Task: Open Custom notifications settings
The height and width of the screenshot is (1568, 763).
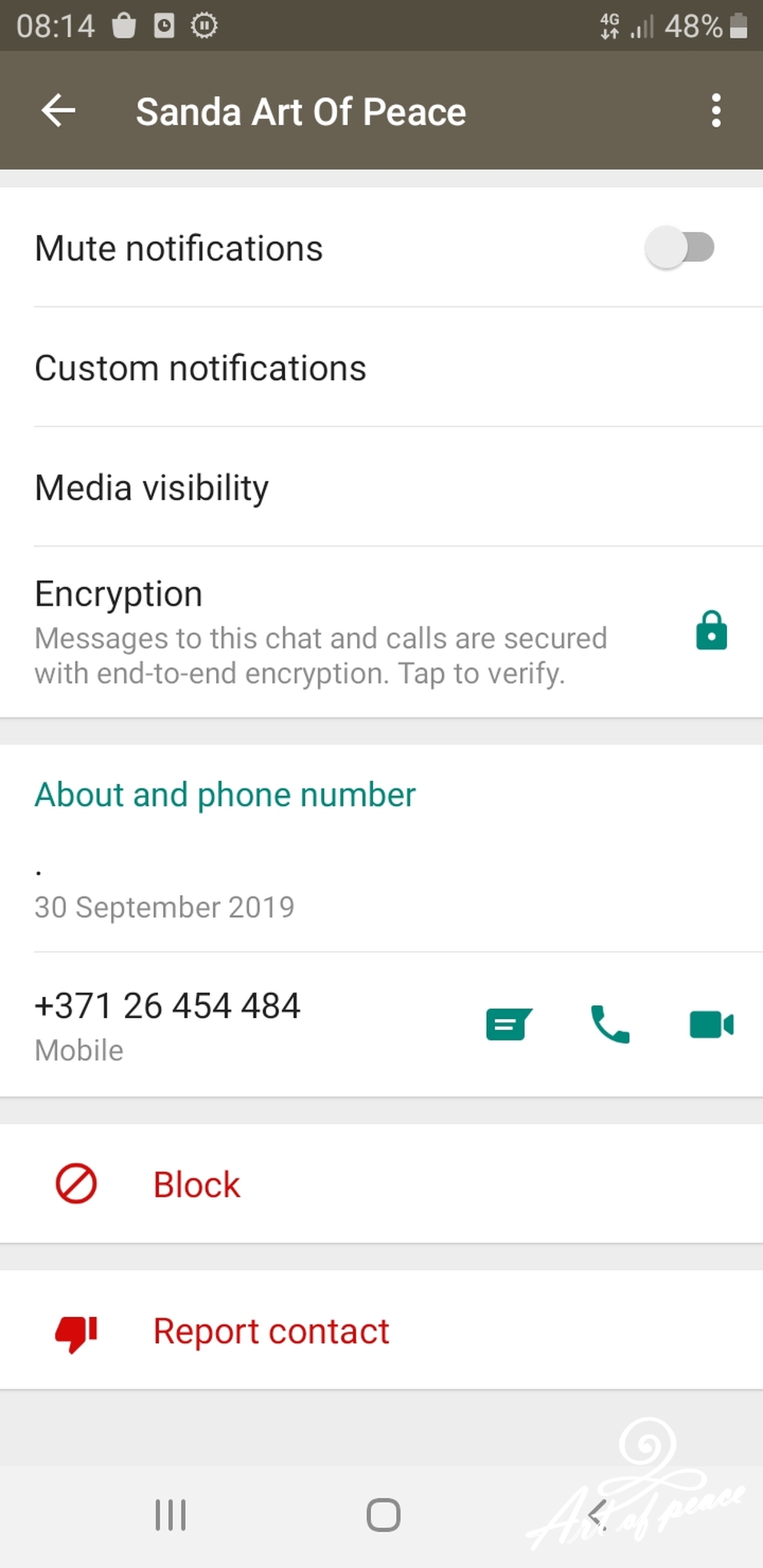Action: [x=381, y=367]
